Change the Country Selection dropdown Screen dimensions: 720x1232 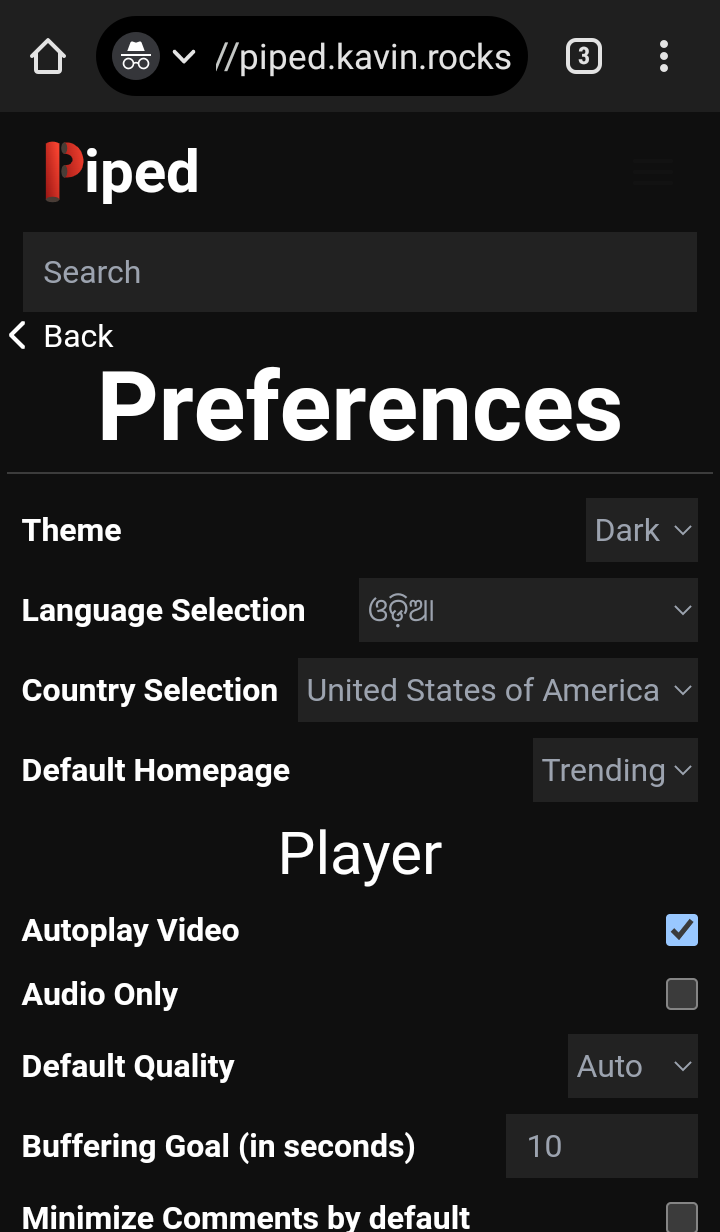497,690
